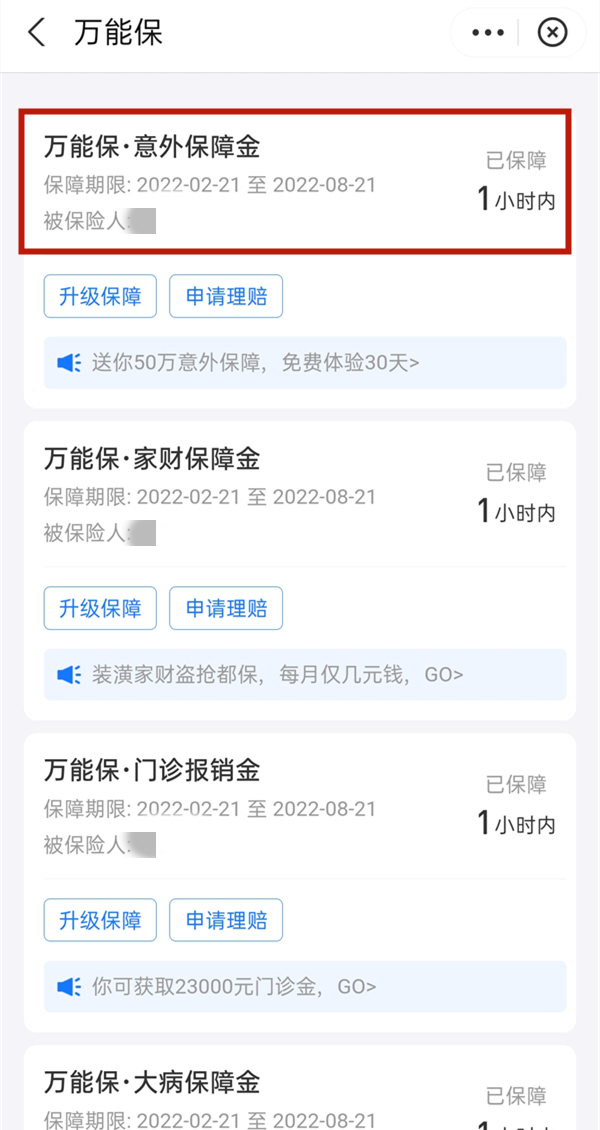Tap 升级保障 under 门诊报销金
The width and height of the screenshot is (600, 1130).
tap(100, 921)
